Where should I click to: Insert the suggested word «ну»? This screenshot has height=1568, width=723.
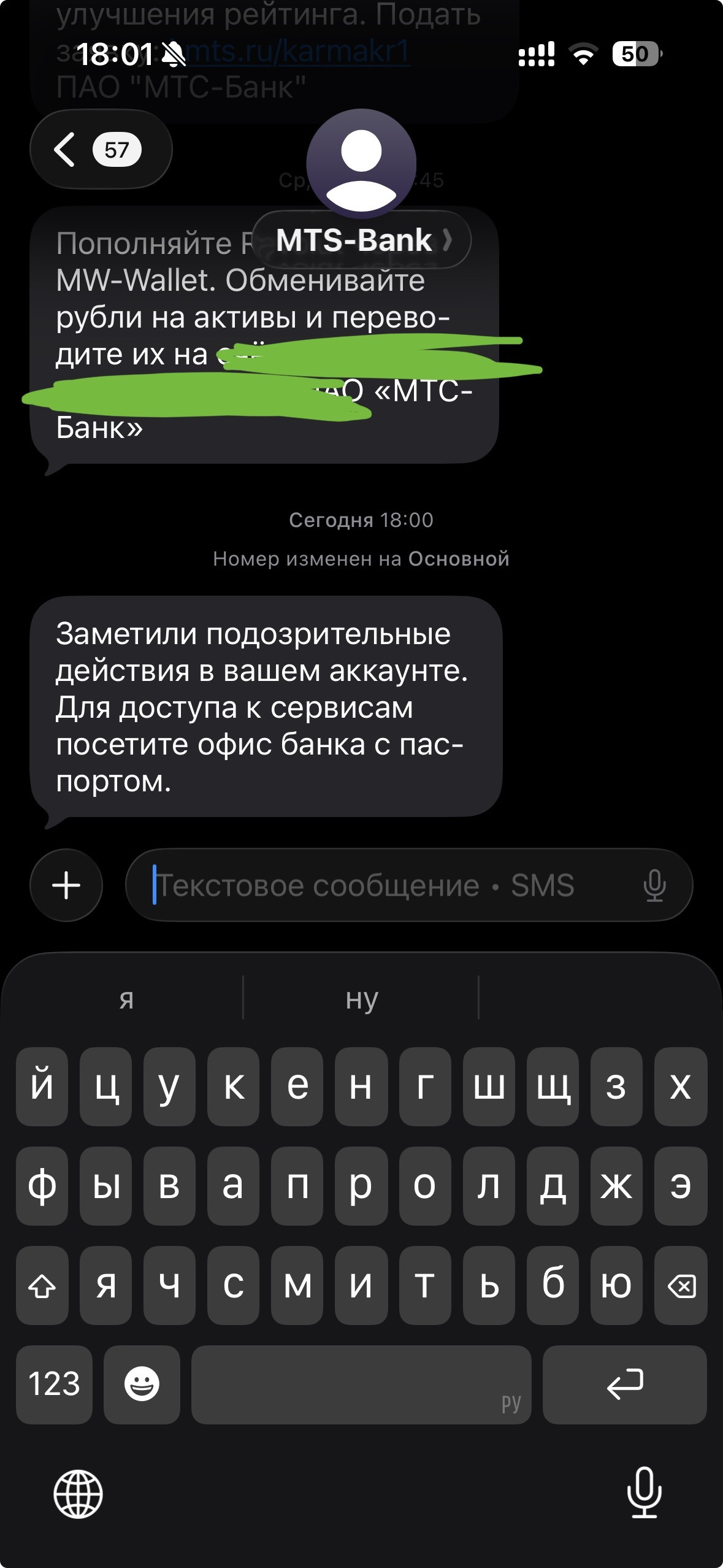[361, 999]
